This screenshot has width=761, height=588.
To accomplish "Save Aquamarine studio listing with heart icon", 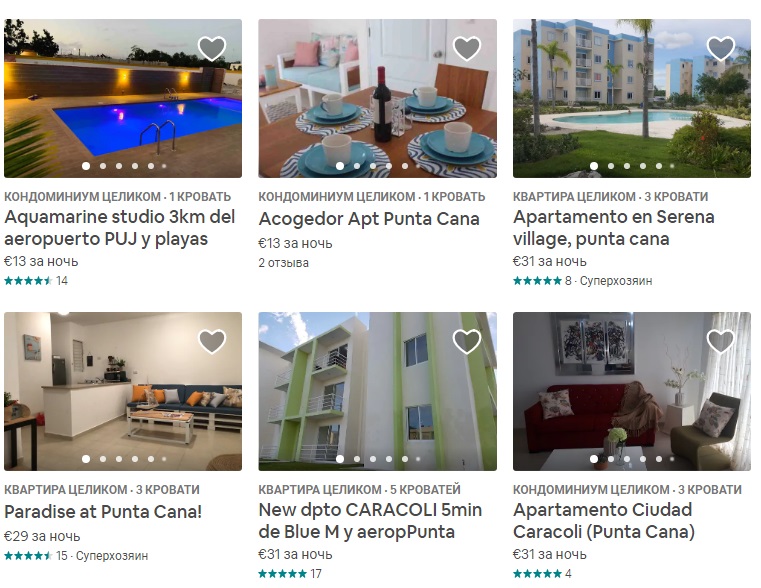I will (x=212, y=48).
